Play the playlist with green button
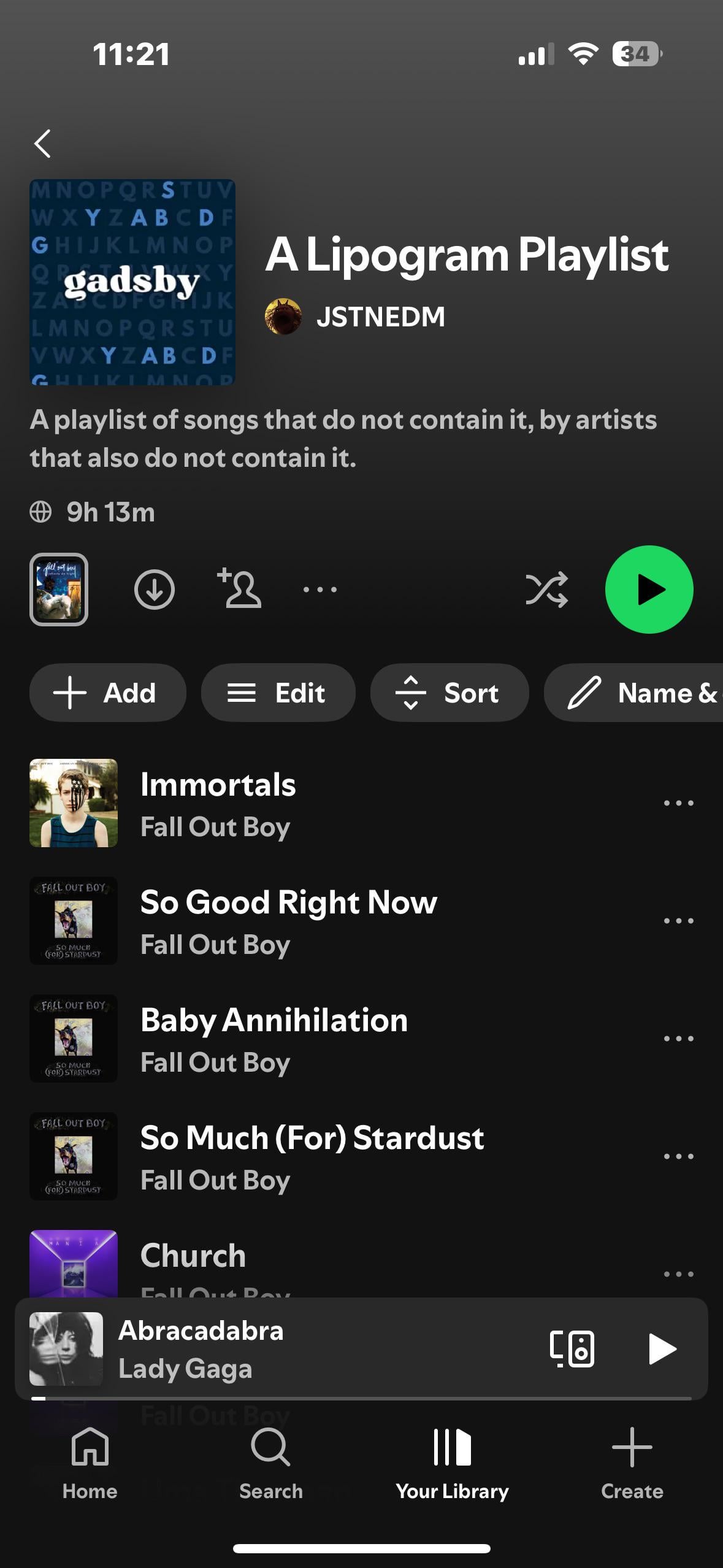The image size is (723, 1568). tap(649, 590)
